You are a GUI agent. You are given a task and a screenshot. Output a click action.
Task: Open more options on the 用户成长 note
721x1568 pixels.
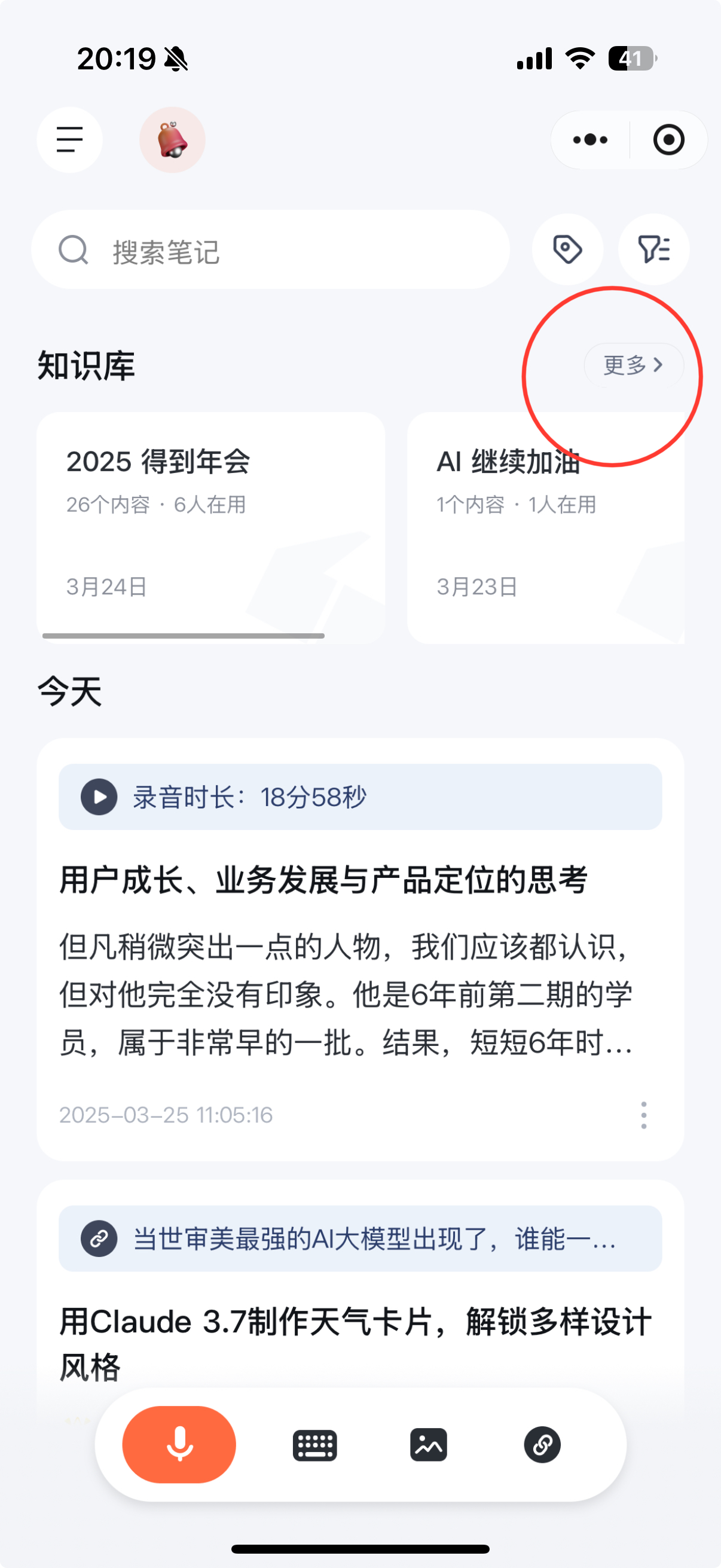(643, 1115)
